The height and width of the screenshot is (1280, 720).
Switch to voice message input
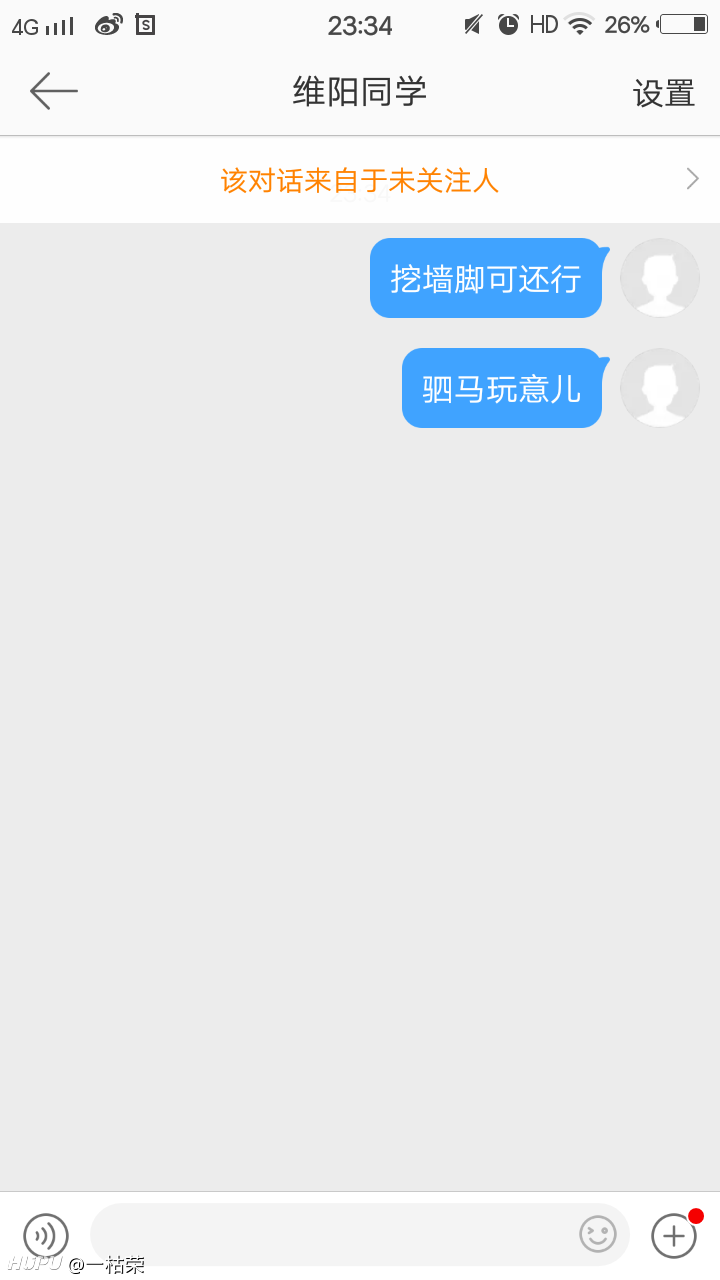pos(46,1235)
